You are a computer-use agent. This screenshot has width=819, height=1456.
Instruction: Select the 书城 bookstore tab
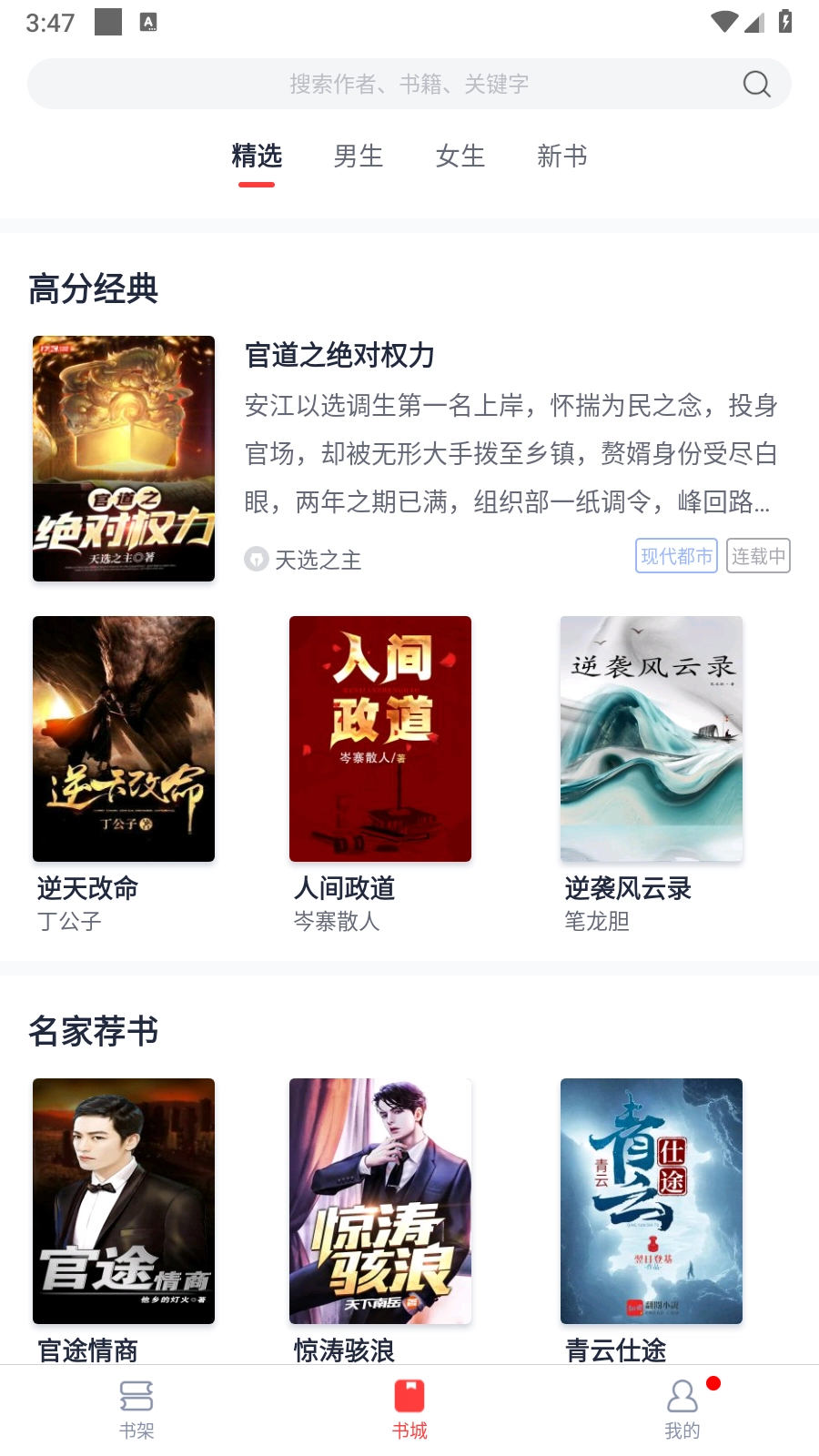pos(409,1409)
